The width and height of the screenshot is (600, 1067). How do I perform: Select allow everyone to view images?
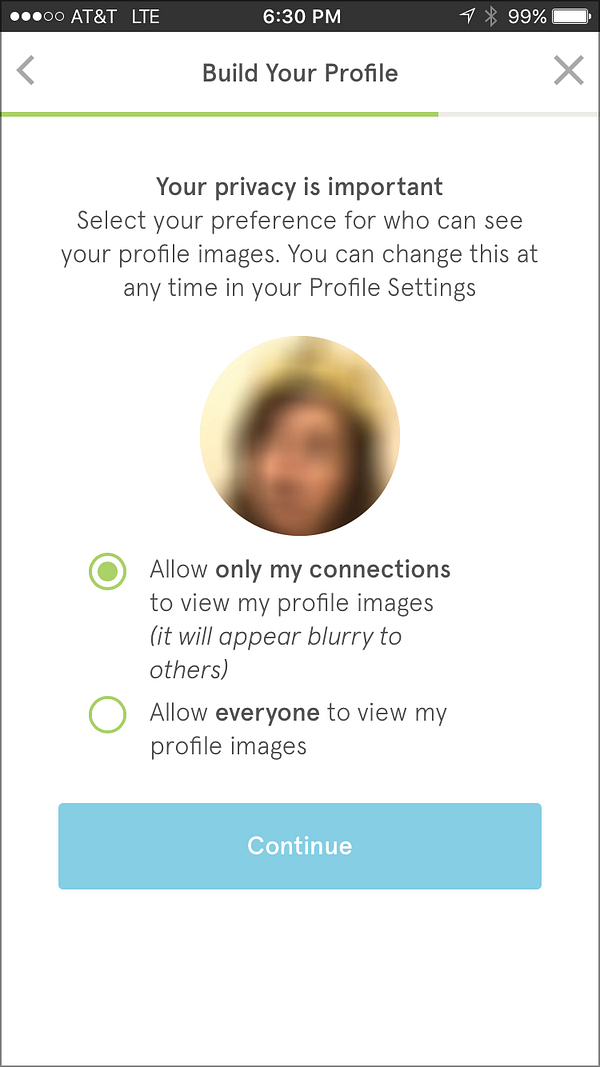coord(108,714)
